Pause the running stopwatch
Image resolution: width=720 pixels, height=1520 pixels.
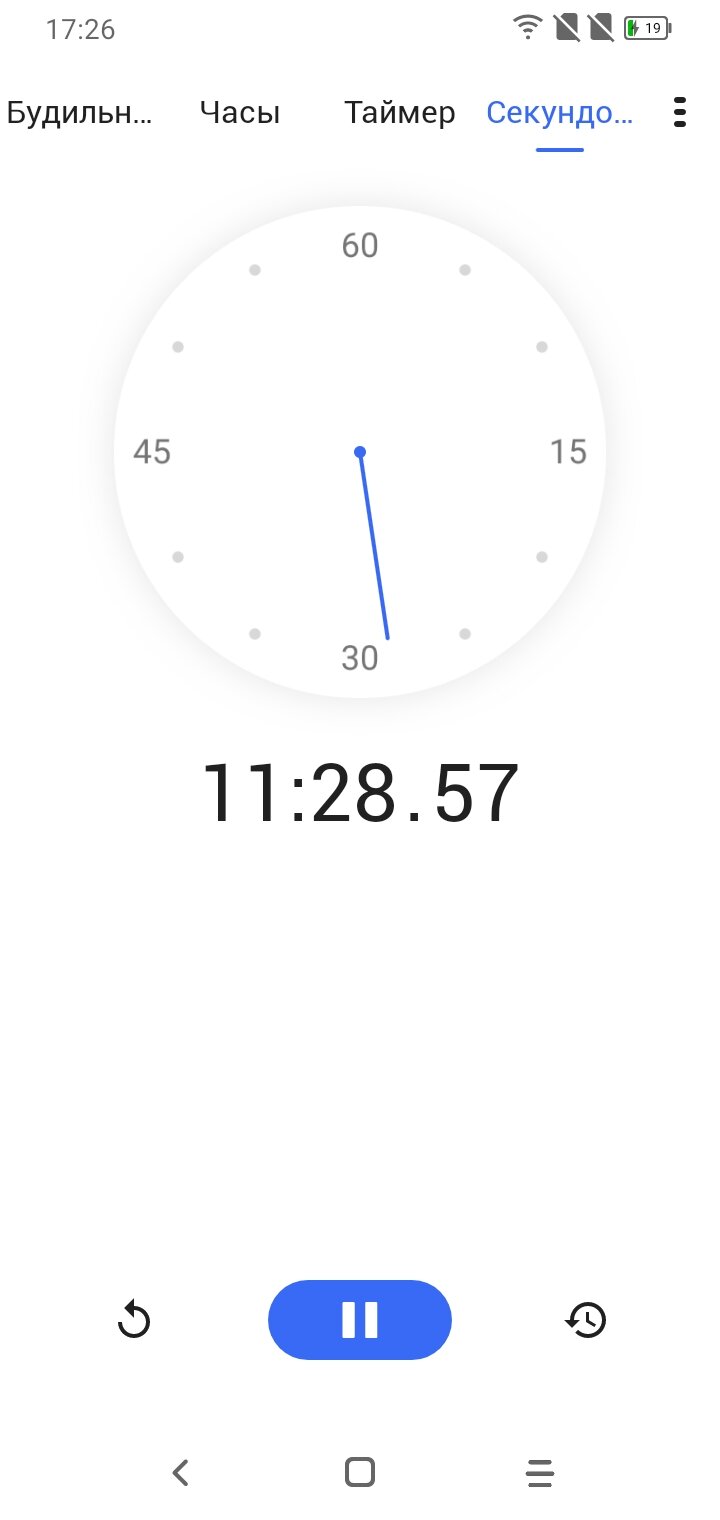[x=360, y=1320]
